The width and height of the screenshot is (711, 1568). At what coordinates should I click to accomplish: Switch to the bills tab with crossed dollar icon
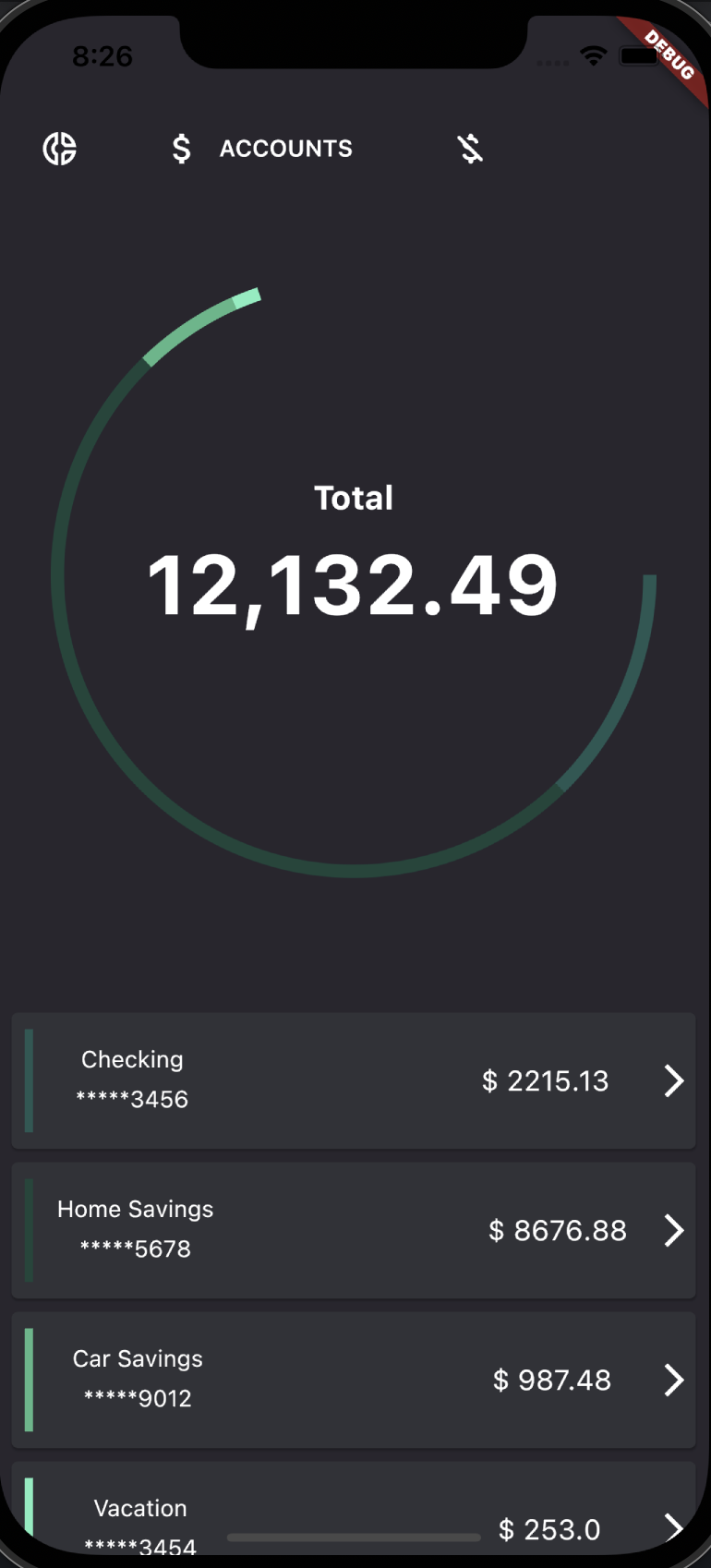470,149
